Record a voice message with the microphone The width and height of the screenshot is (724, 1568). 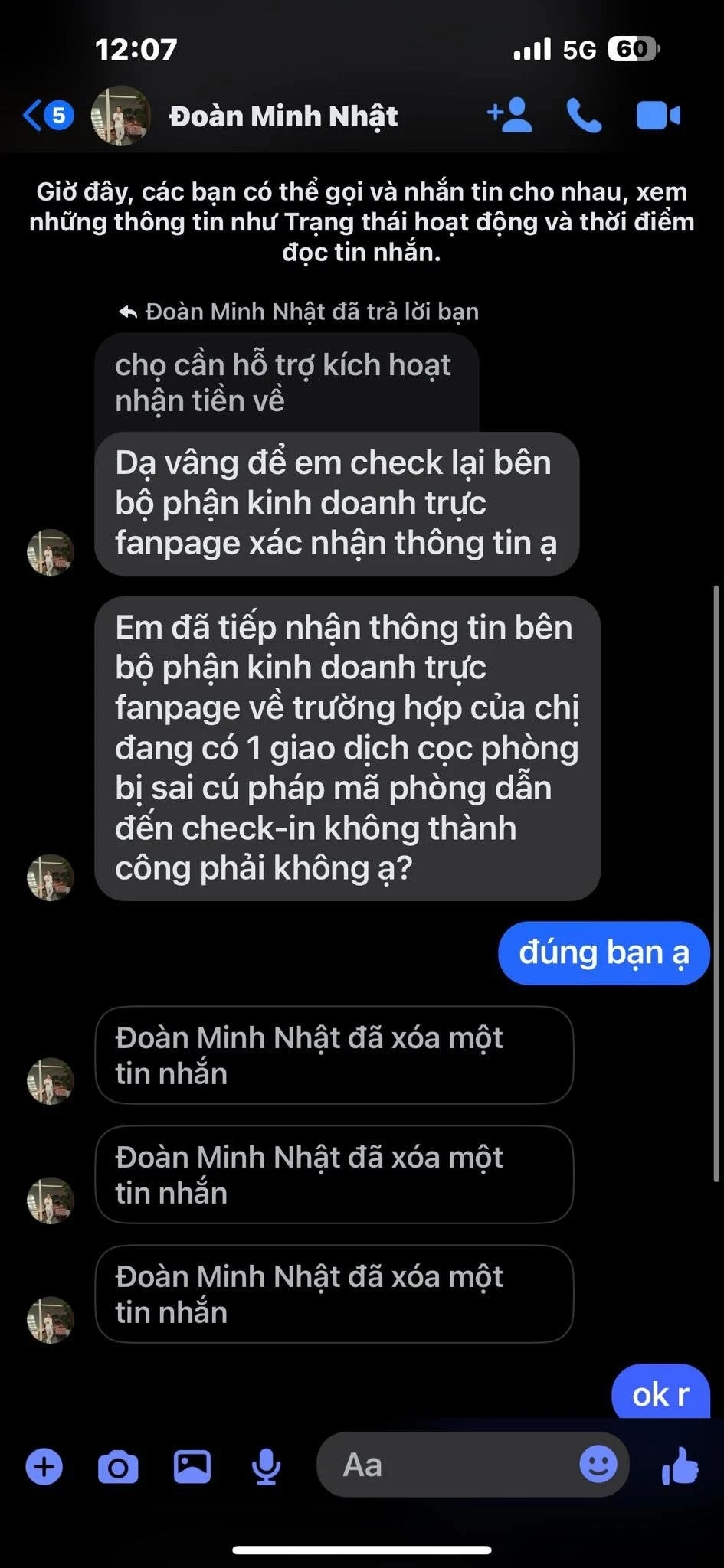266,1466
